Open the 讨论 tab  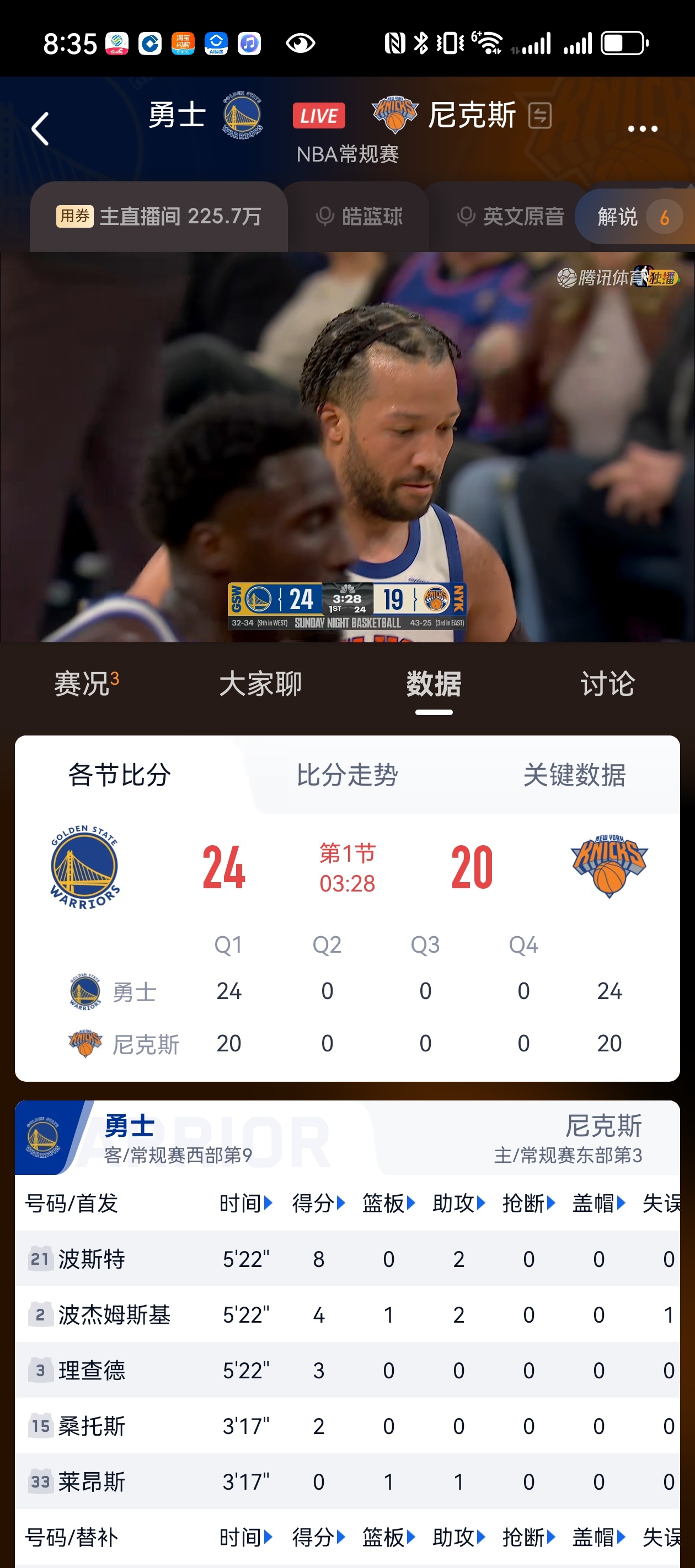click(x=607, y=684)
